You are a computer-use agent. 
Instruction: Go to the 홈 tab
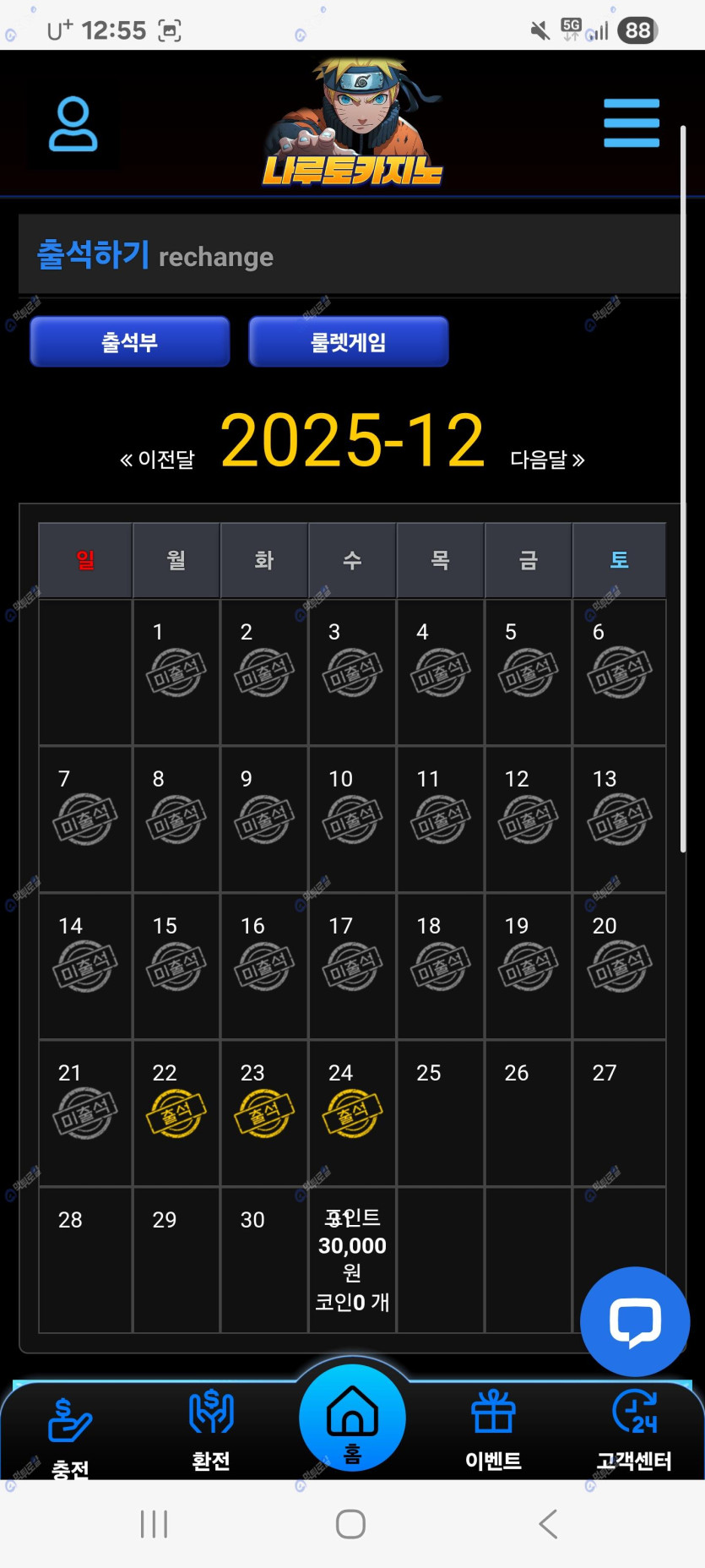tap(352, 1419)
